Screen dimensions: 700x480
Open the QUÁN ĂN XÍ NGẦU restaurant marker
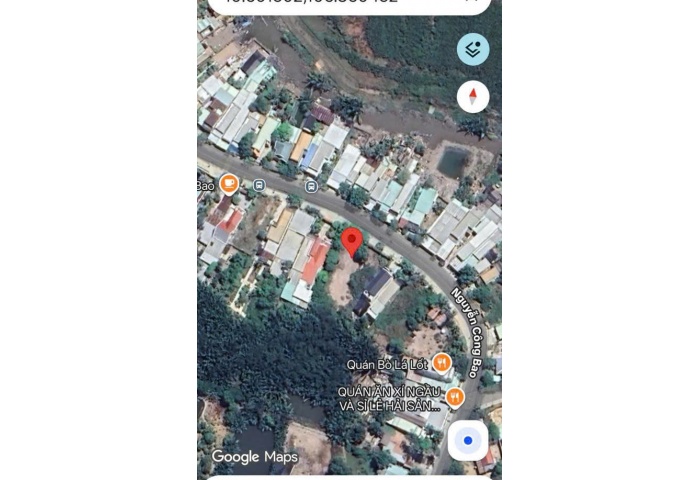click(x=455, y=397)
